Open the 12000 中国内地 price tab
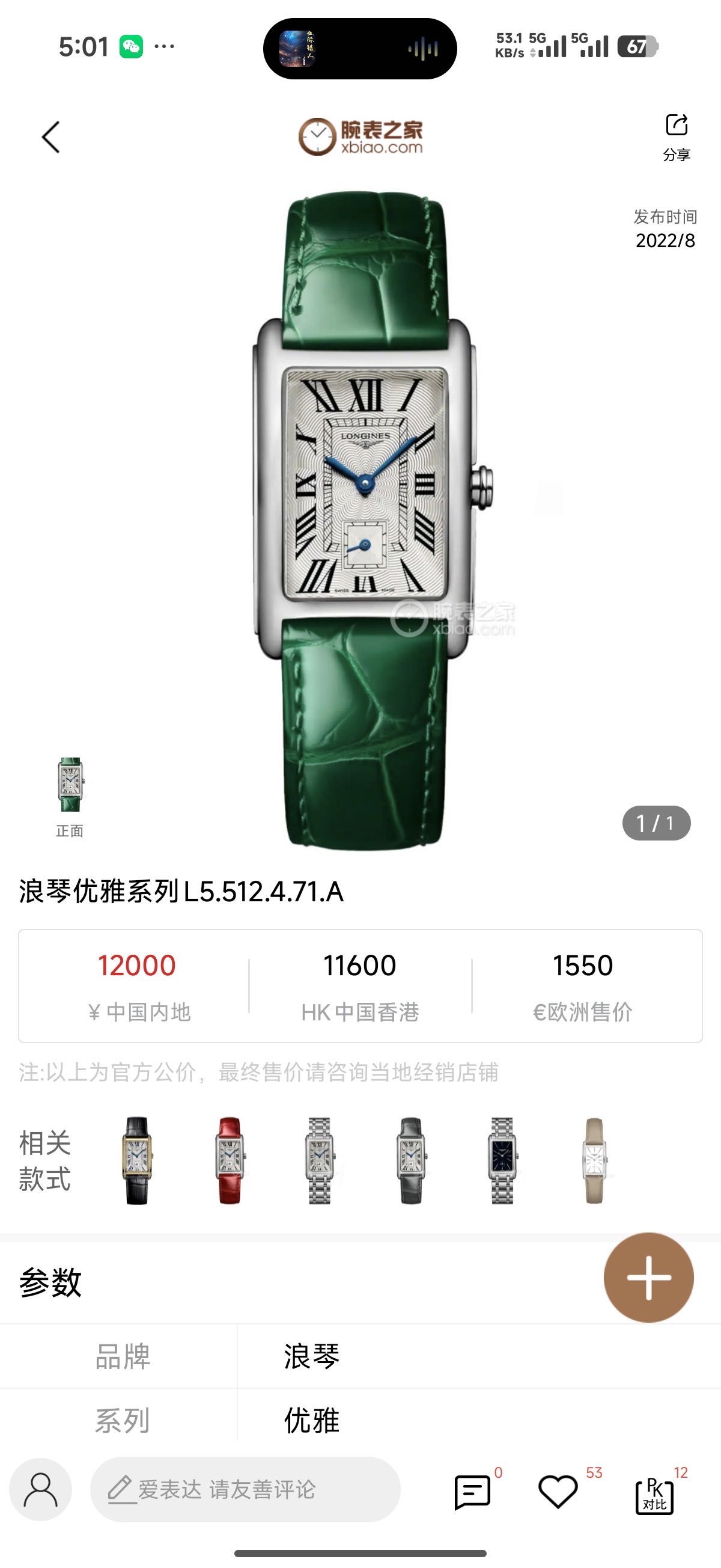Image resolution: width=721 pixels, height=1568 pixels. [x=138, y=985]
